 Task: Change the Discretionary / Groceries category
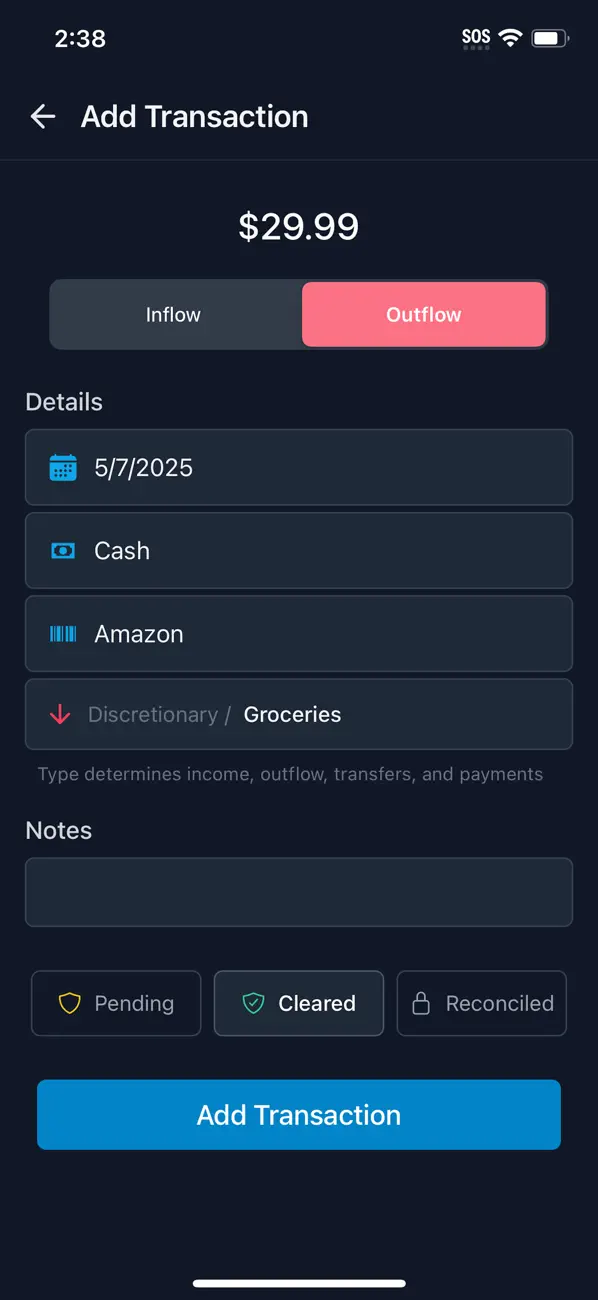click(x=299, y=714)
